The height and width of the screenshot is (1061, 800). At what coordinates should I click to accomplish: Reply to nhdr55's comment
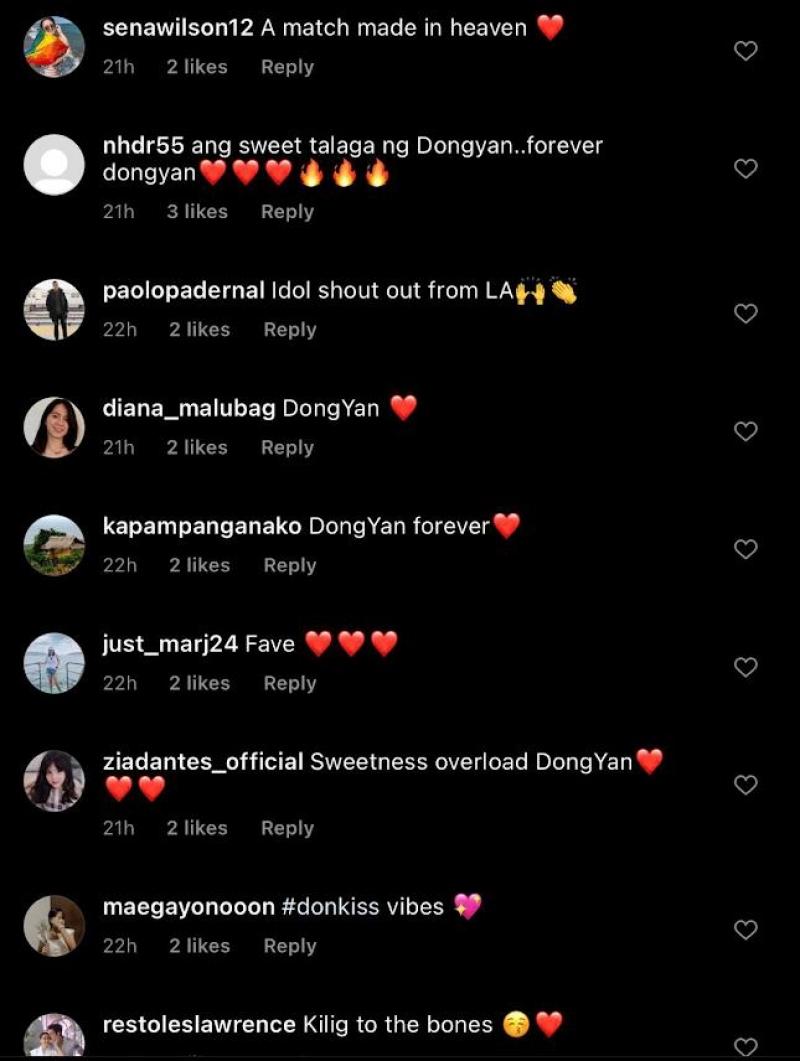(x=287, y=212)
